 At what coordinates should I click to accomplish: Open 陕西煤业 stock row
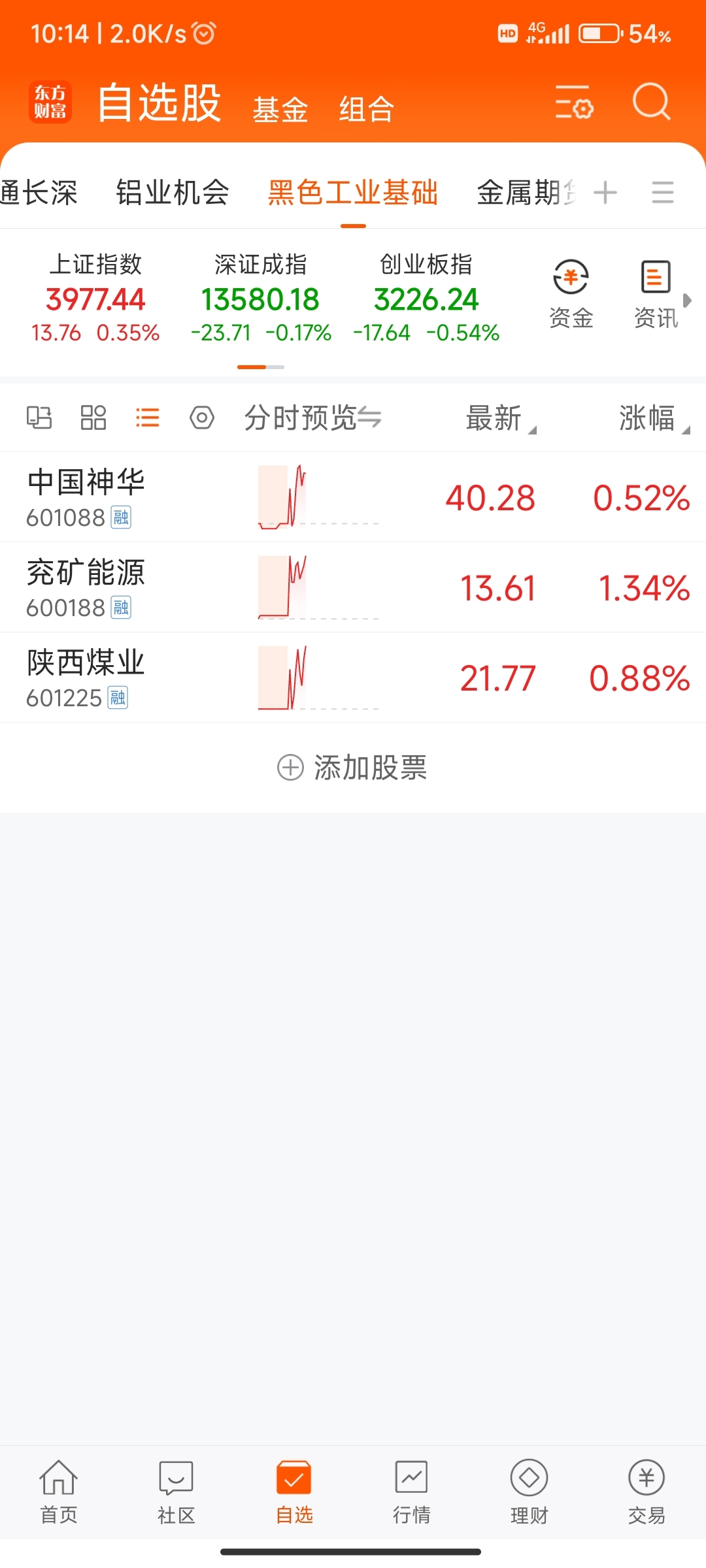(x=353, y=678)
